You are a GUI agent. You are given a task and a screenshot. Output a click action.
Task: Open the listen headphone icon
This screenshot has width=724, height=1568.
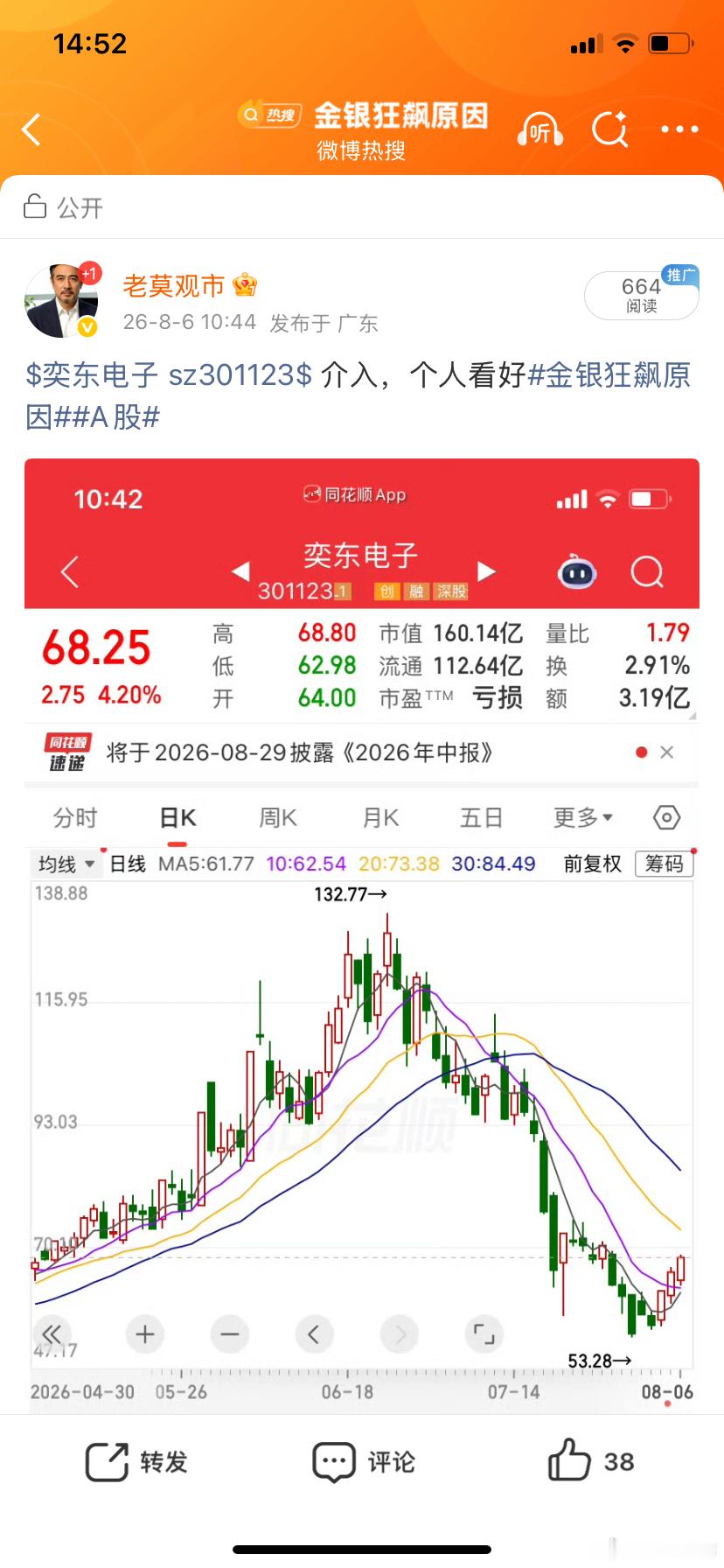[540, 130]
